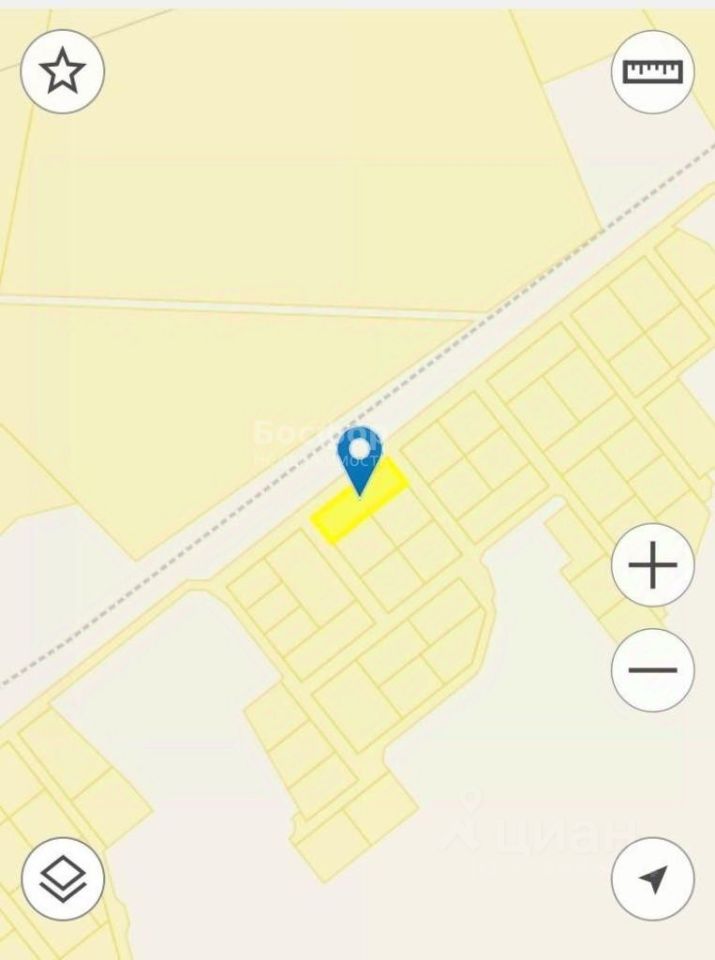Open the map layers selector
This screenshot has height=960, width=715.
[x=63, y=879]
